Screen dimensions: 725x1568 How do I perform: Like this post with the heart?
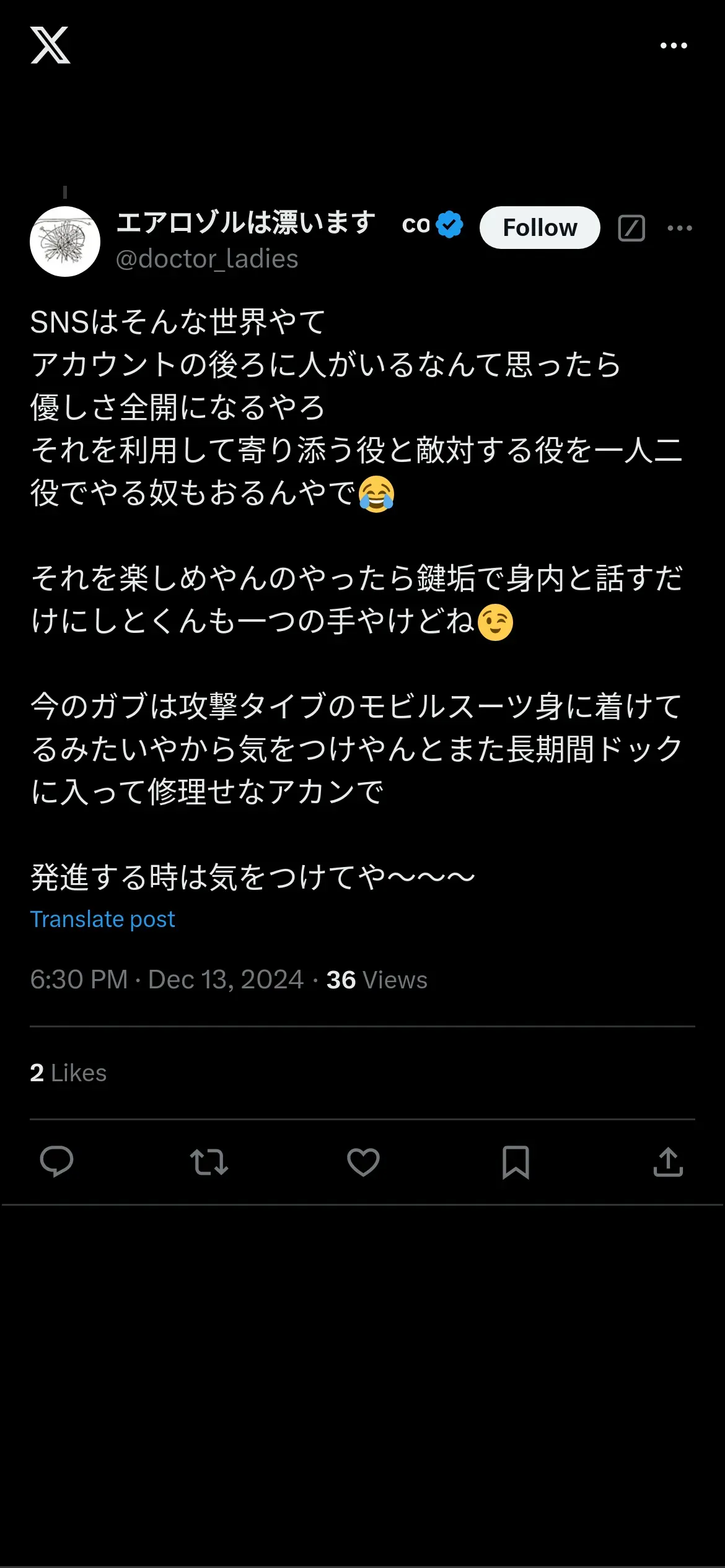point(363,1162)
